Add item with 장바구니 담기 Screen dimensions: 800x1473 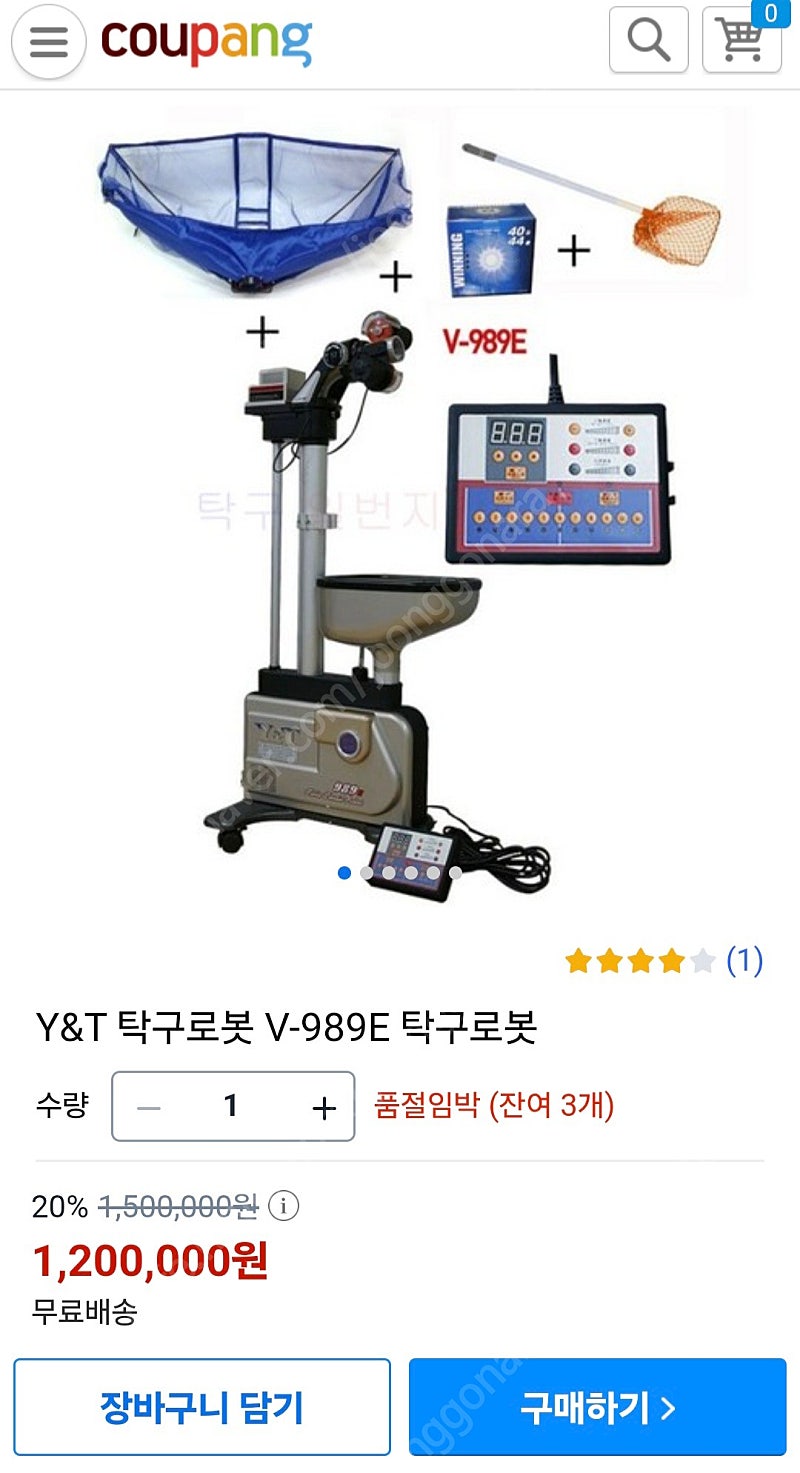coord(202,1407)
